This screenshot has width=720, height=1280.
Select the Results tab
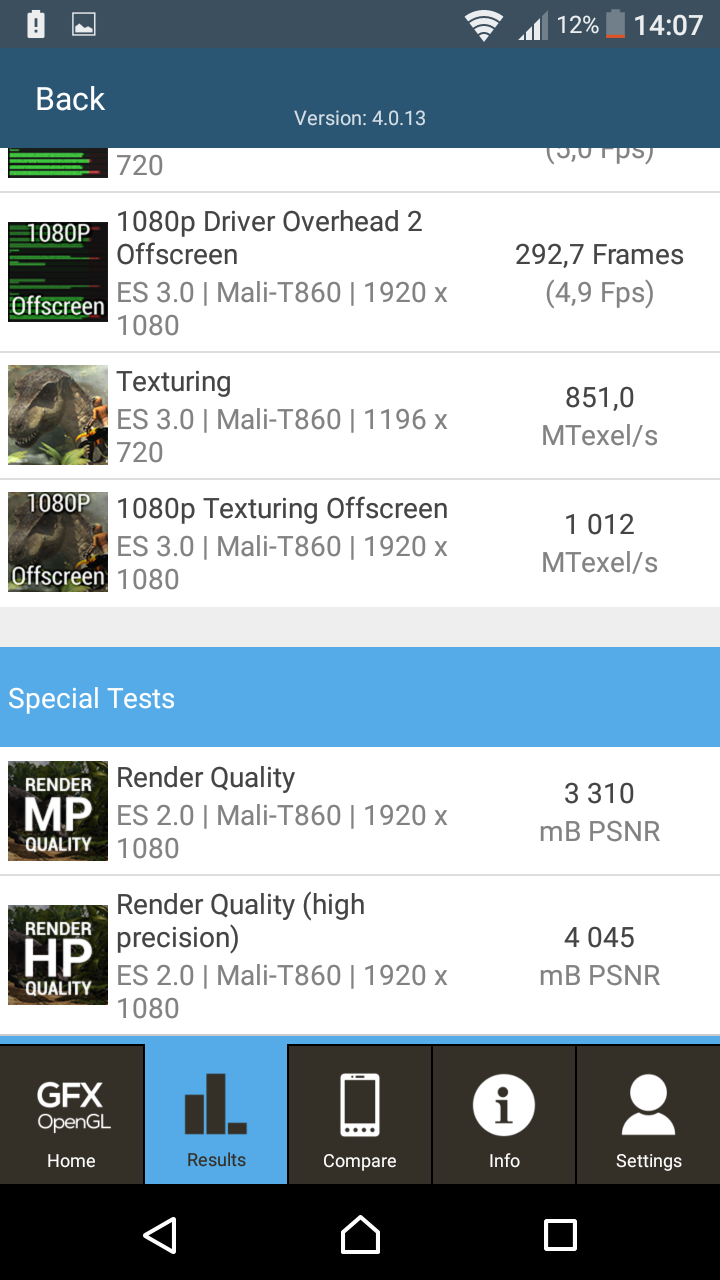(x=216, y=1114)
